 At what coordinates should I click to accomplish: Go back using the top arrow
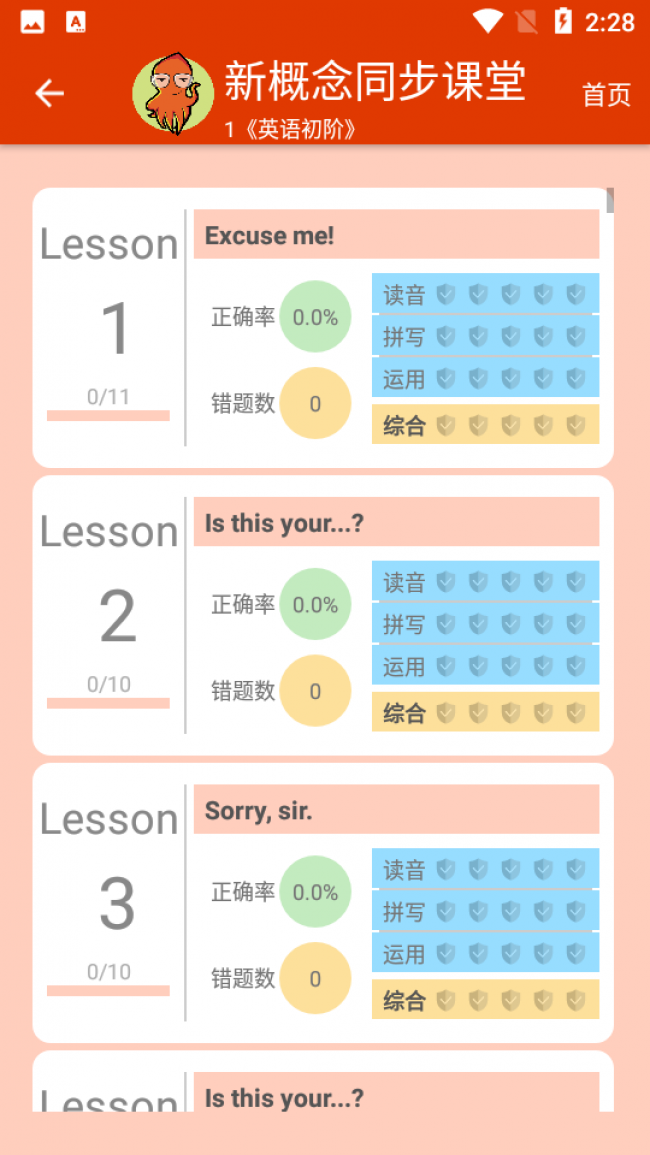click(49, 94)
